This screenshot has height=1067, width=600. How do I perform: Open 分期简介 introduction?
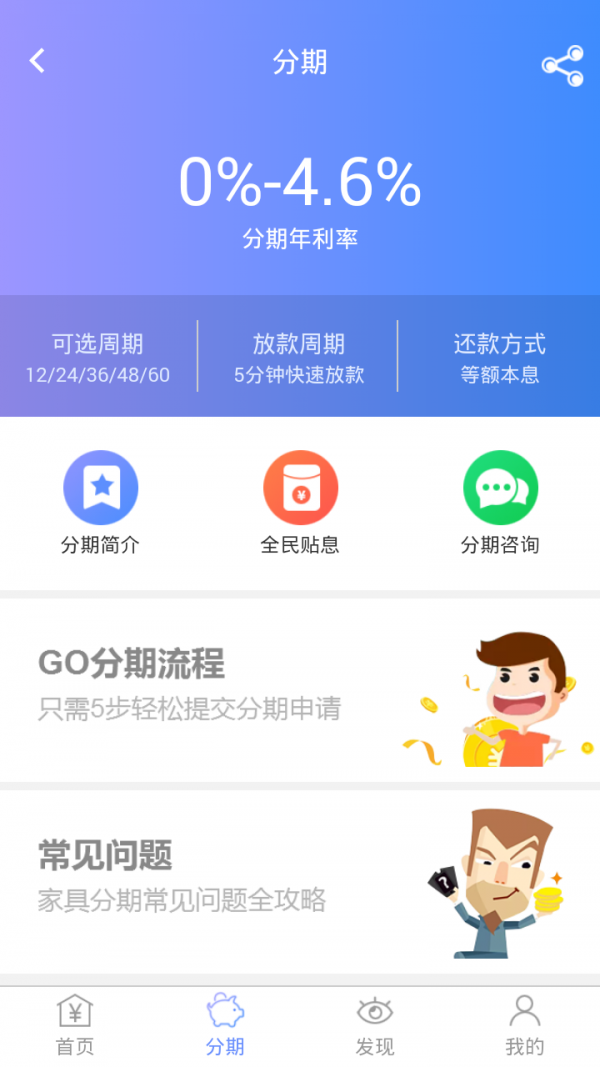(x=100, y=502)
